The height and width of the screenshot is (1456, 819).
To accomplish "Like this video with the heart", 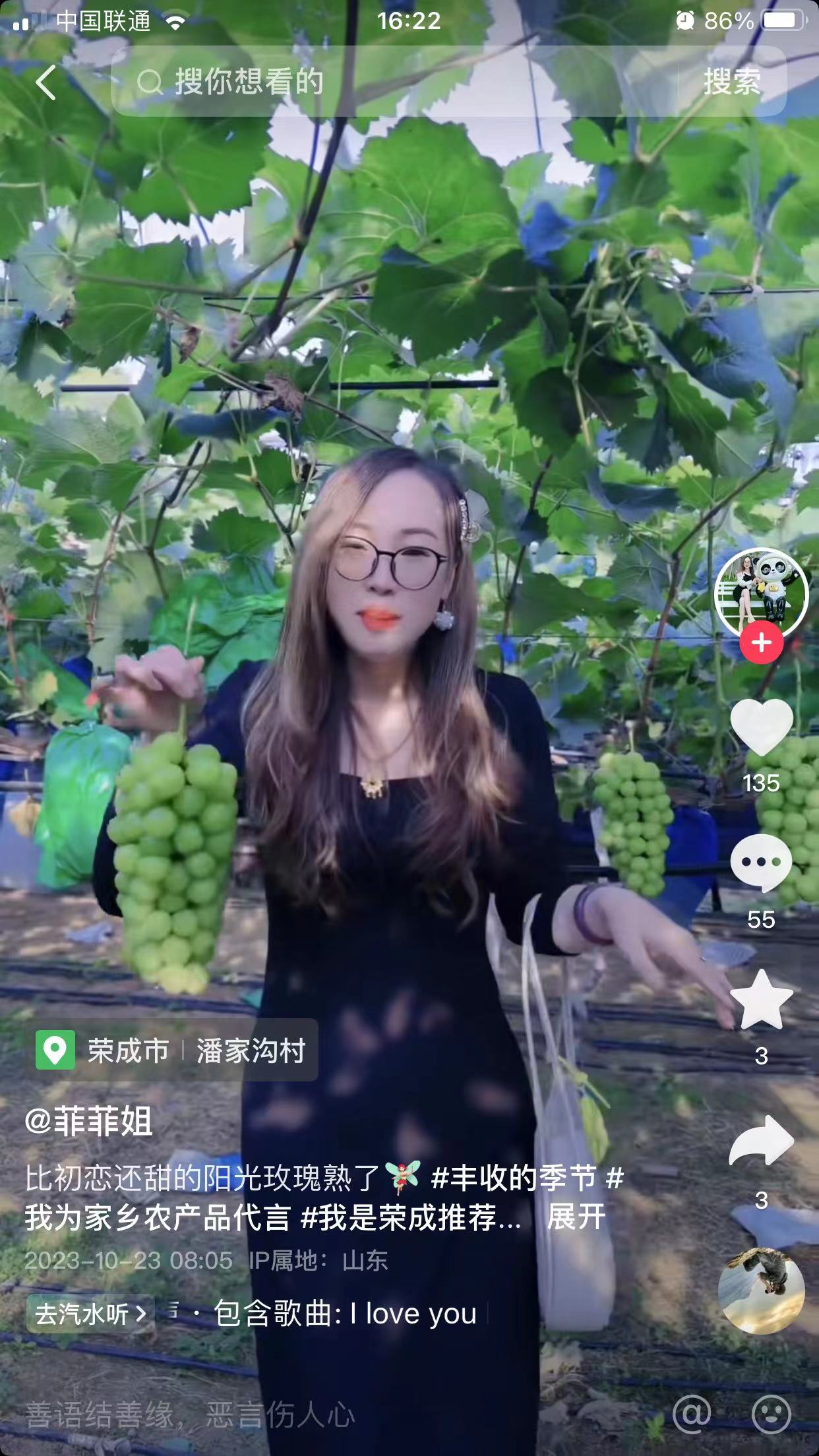I will [x=761, y=726].
